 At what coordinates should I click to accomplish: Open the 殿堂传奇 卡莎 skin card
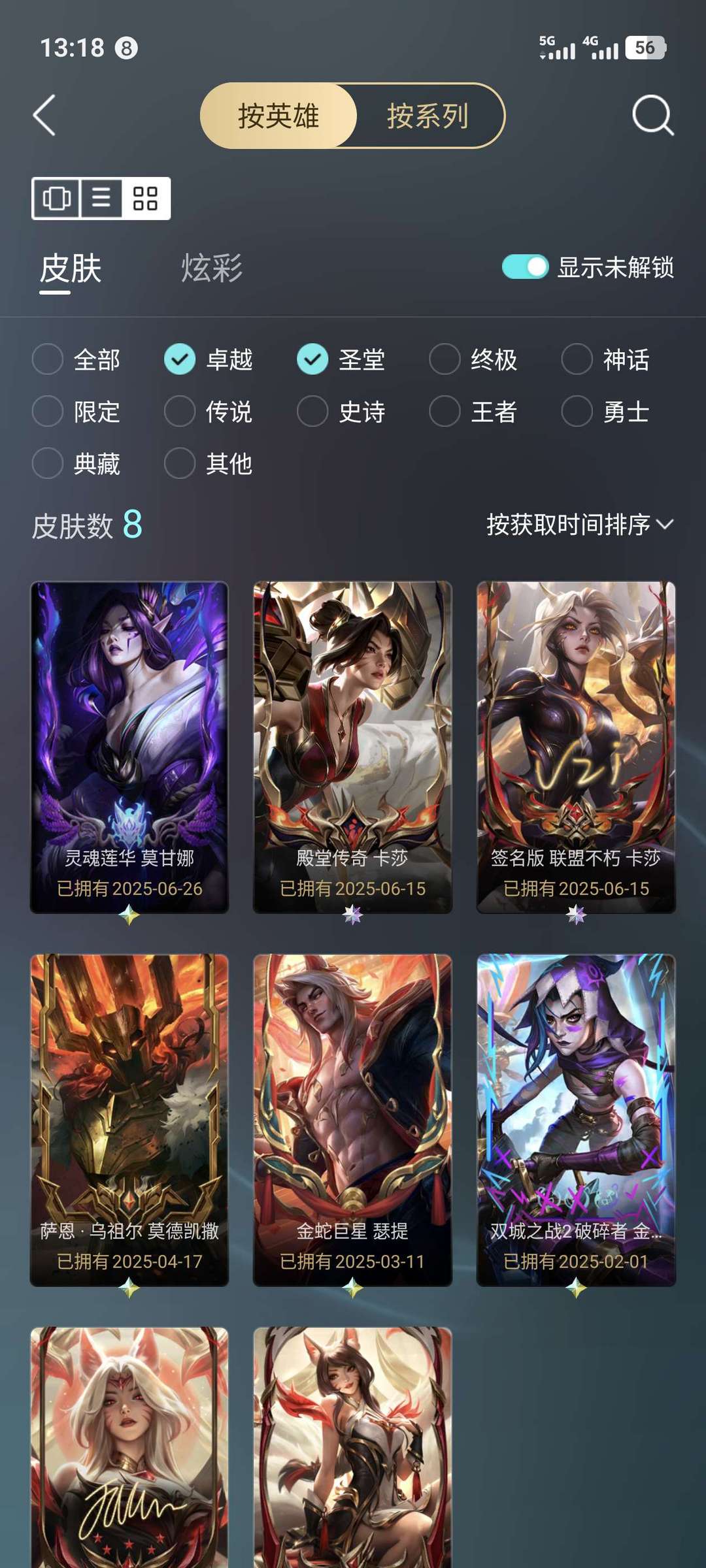pos(352,745)
